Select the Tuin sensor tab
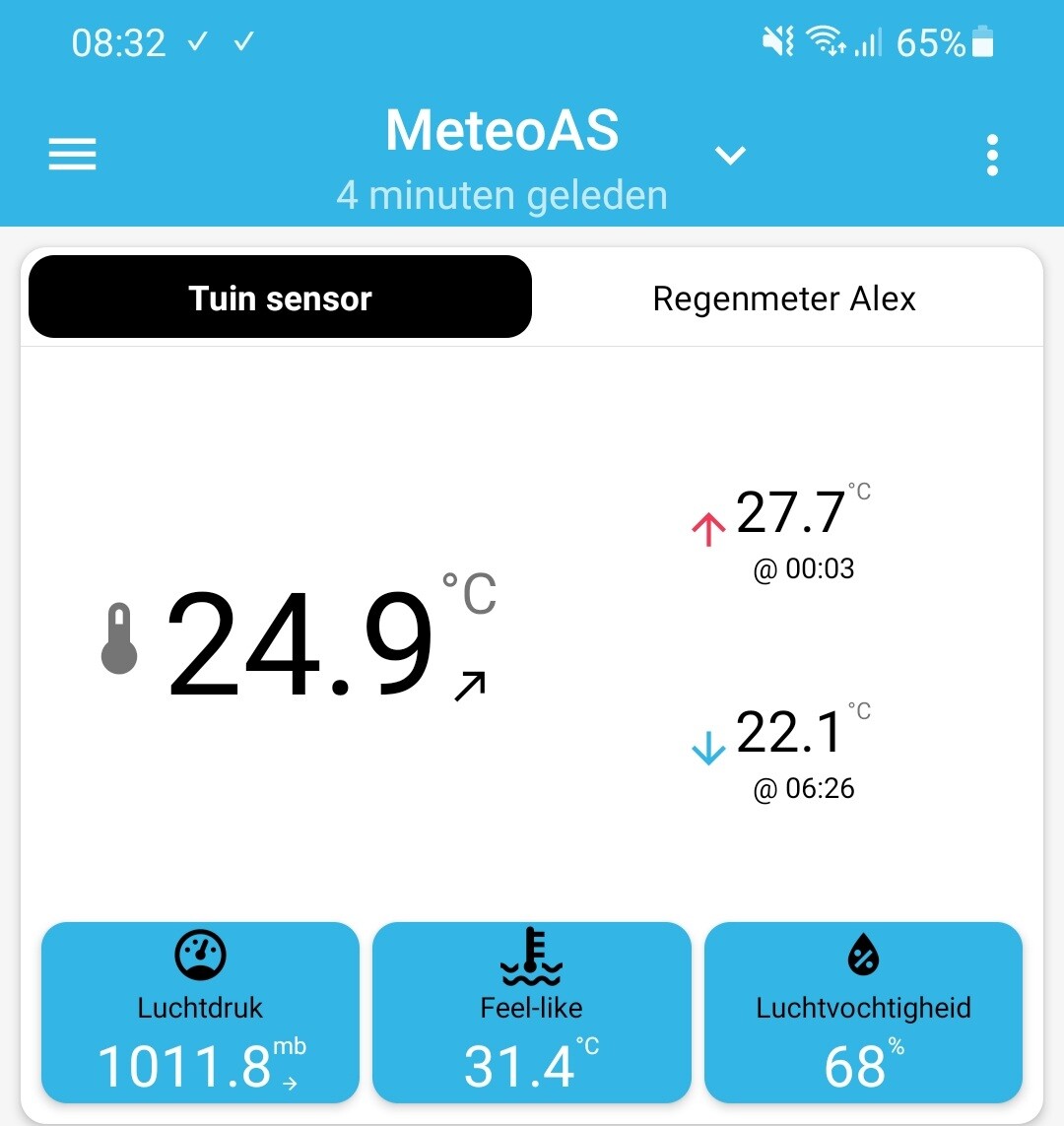This screenshot has height=1126, width=1064. 280,297
